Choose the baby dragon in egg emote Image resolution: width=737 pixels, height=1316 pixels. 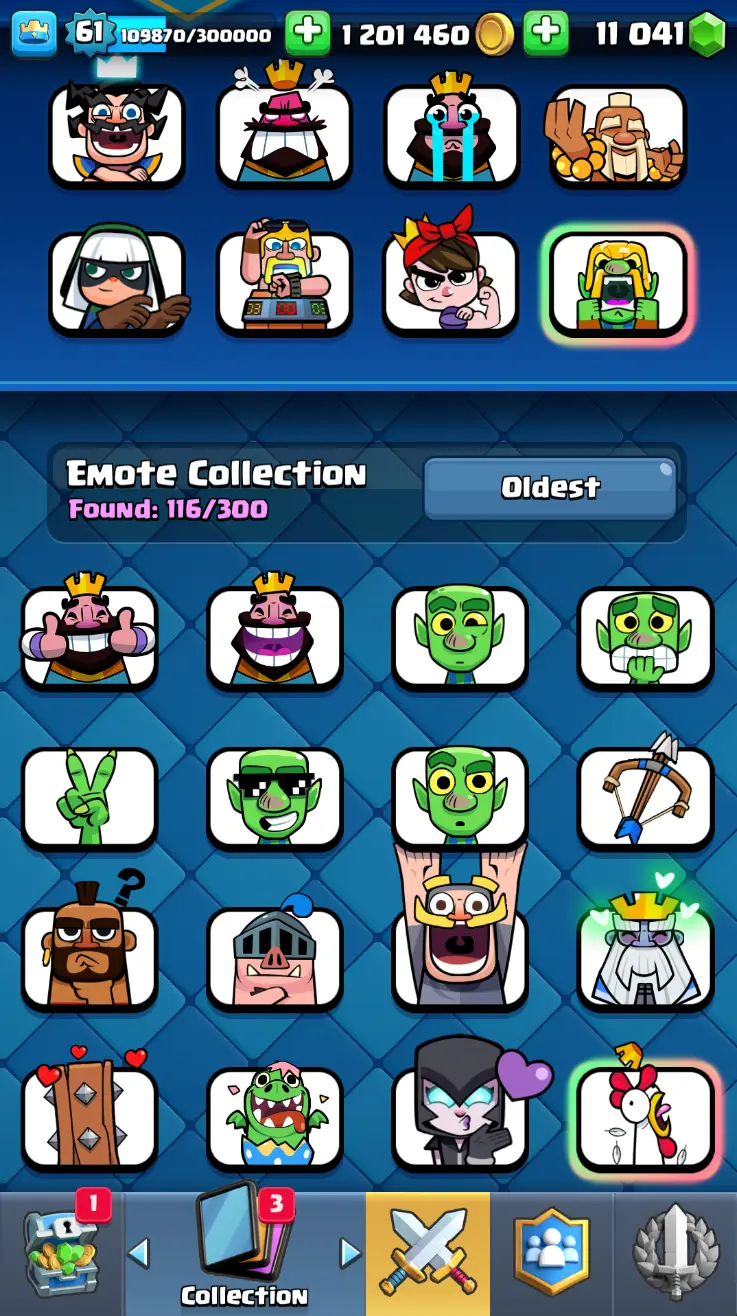[275, 1117]
